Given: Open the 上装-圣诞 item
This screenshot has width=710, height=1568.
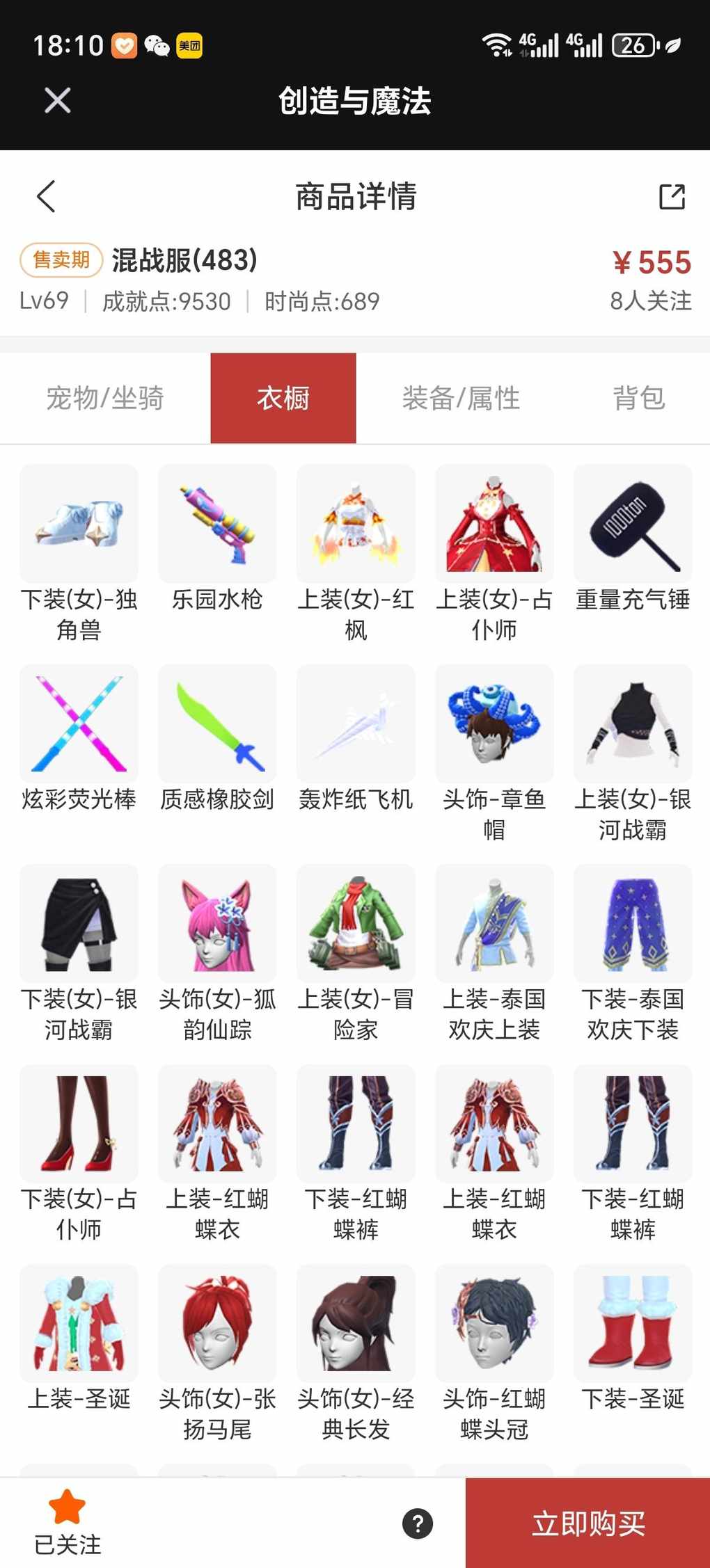Looking at the screenshot, I should 79,1339.
